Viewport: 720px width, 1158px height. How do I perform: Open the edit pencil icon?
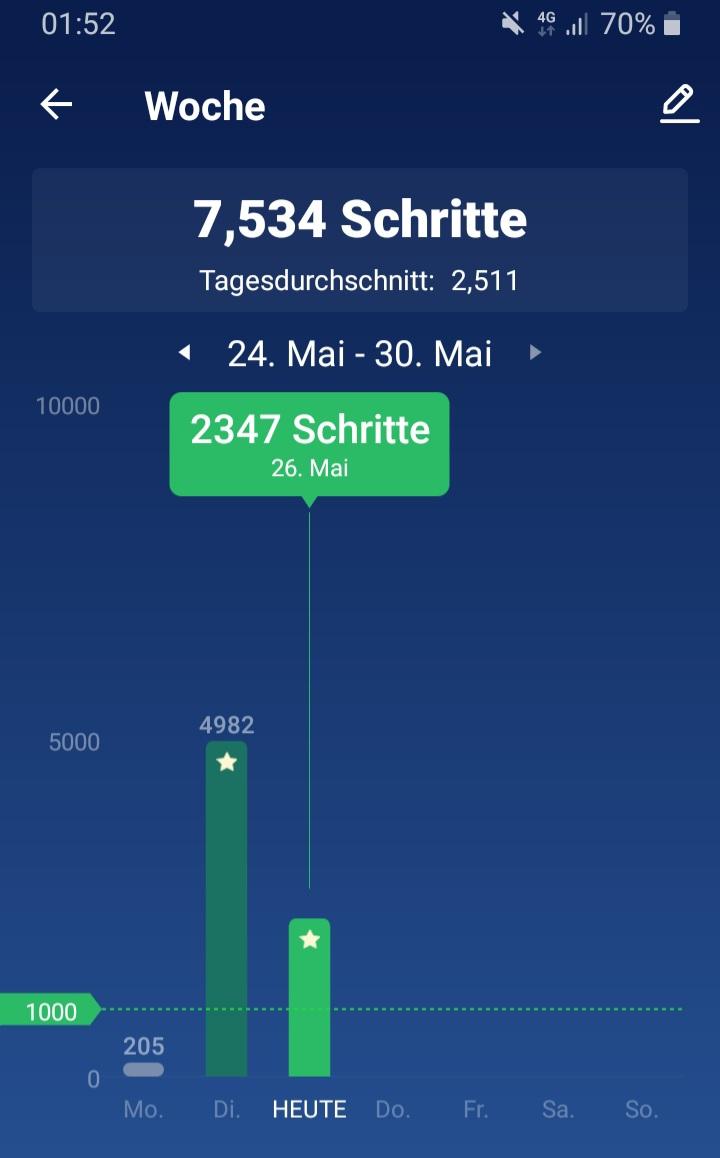[x=679, y=104]
